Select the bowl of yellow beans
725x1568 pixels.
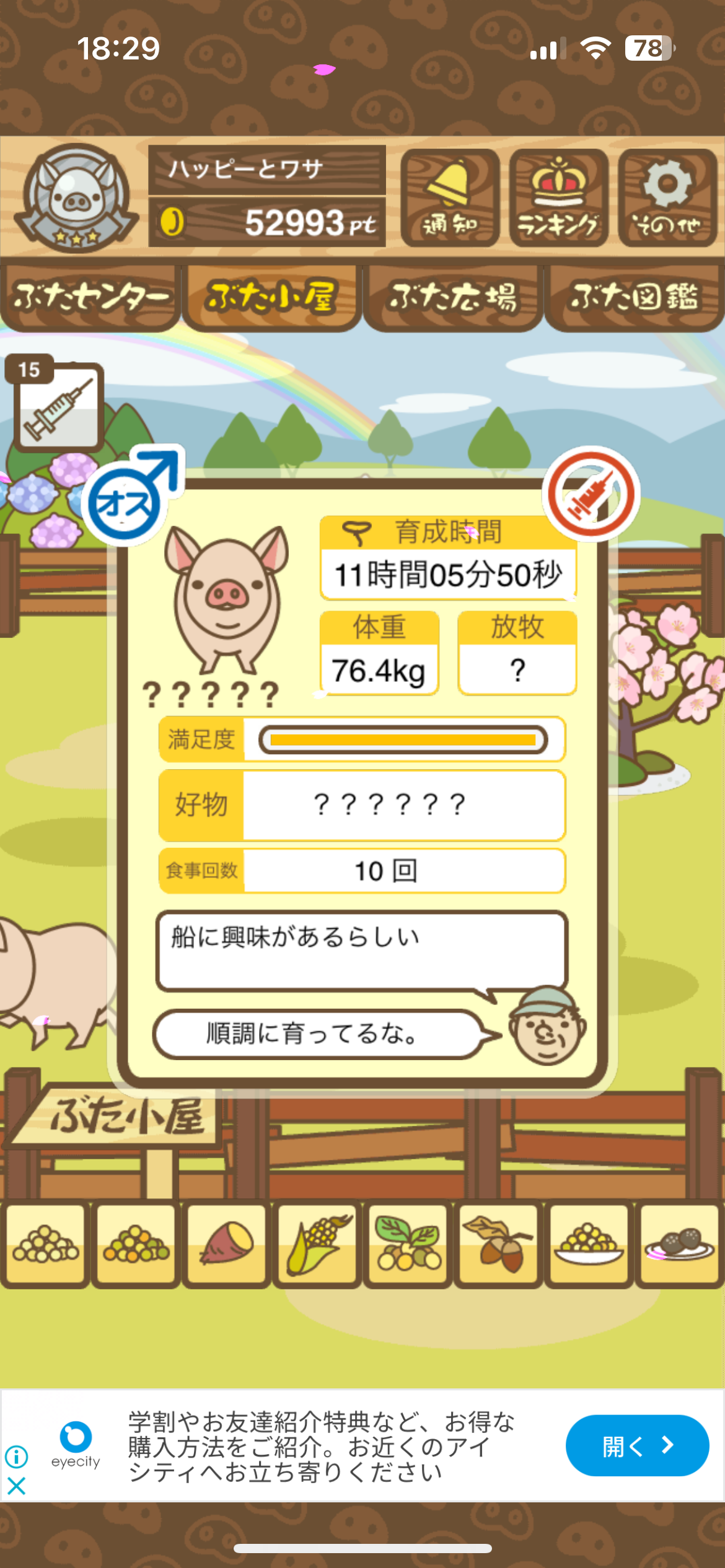pos(589,1244)
